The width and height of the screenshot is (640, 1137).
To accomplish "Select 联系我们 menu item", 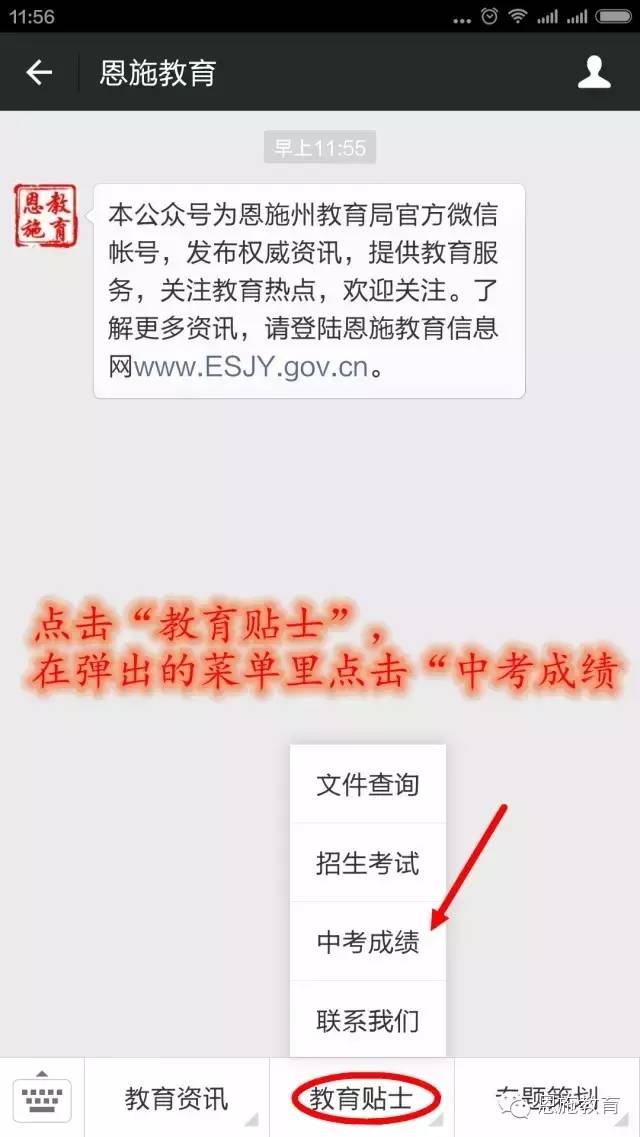I will click(x=367, y=1021).
